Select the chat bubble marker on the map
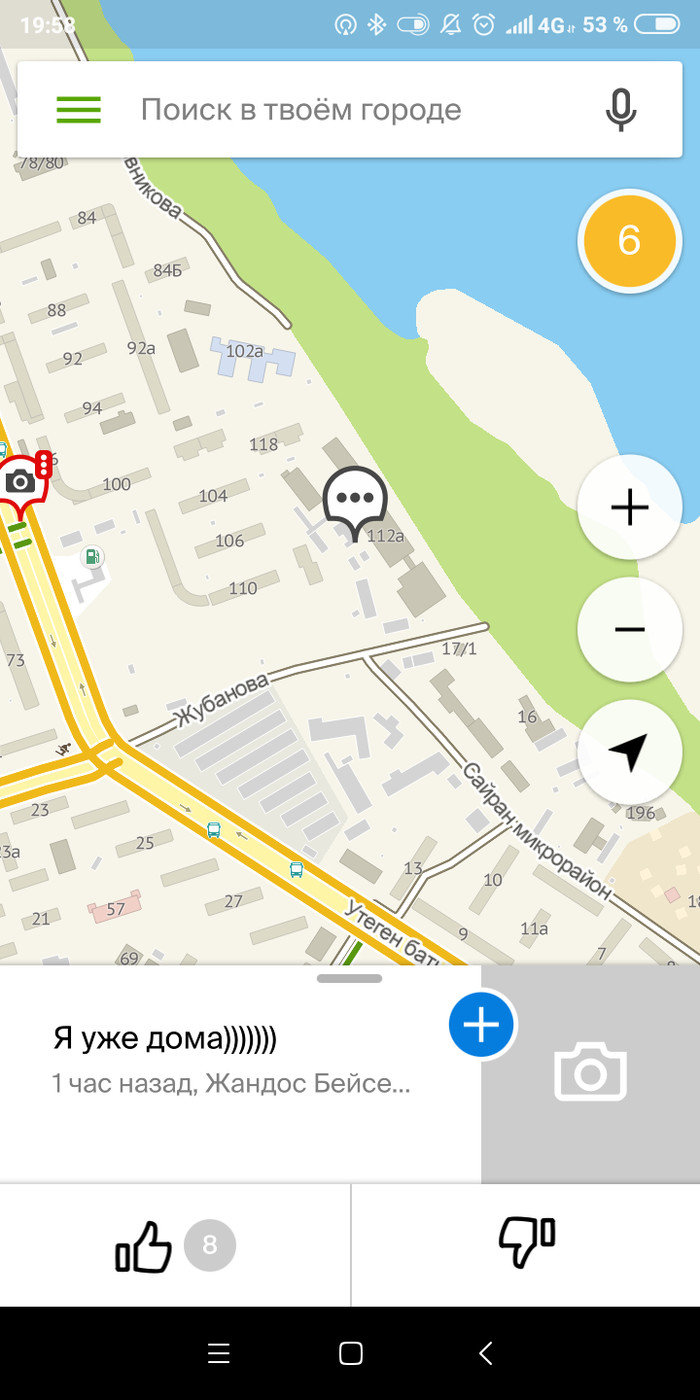 pyautogui.click(x=355, y=500)
